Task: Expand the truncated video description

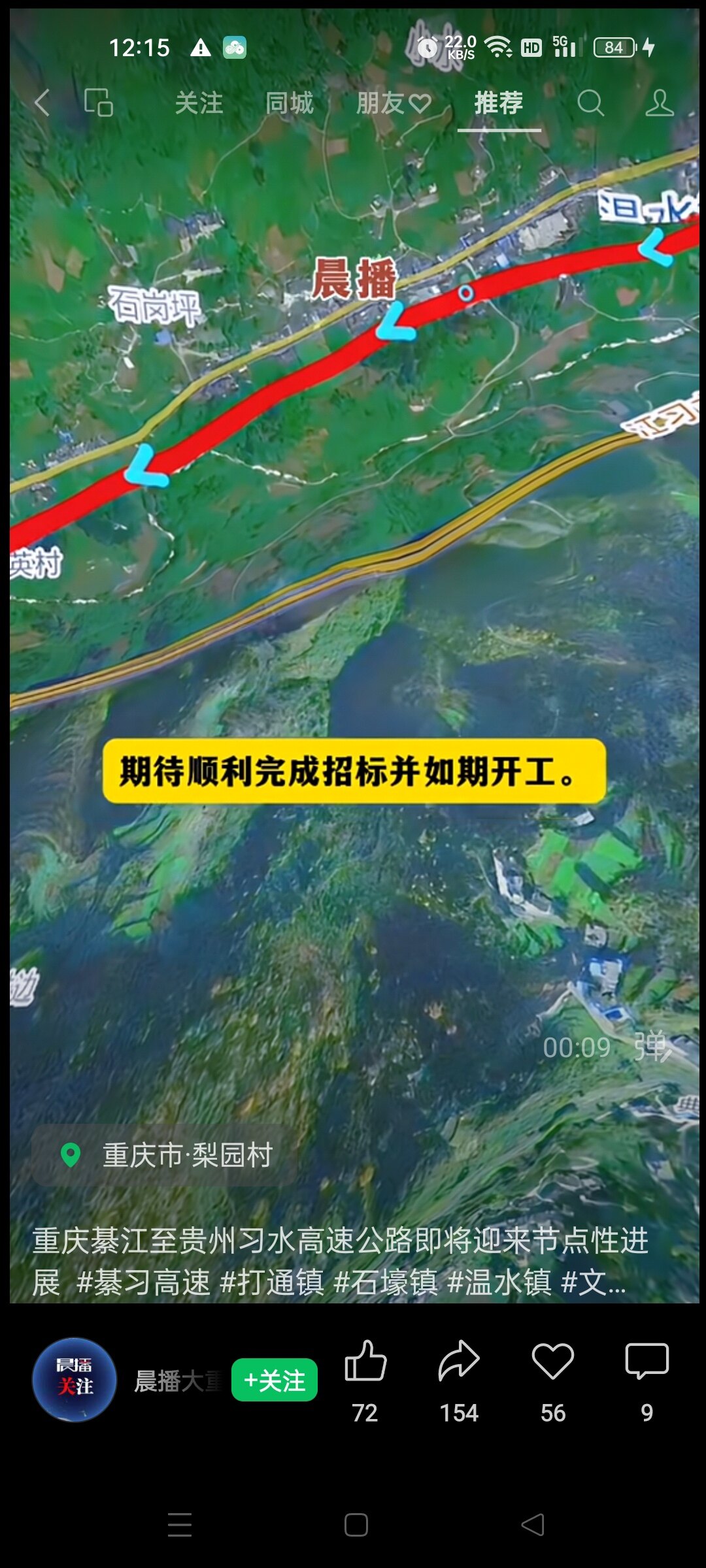Action: click(608, 1282)
